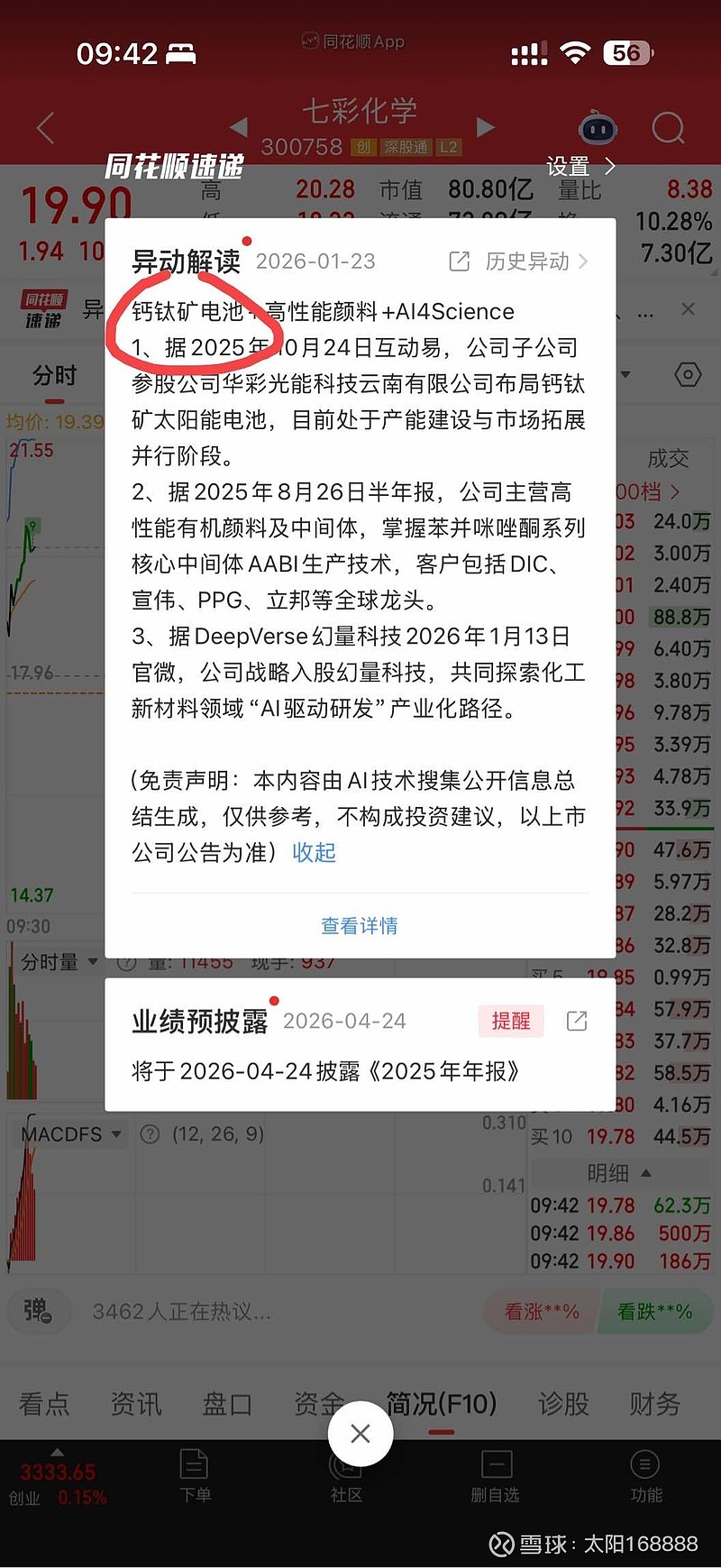Viewport: 721px width, 1568px height.
Task: Open the search magnifier icon
Action: click(x=668, y=128)
